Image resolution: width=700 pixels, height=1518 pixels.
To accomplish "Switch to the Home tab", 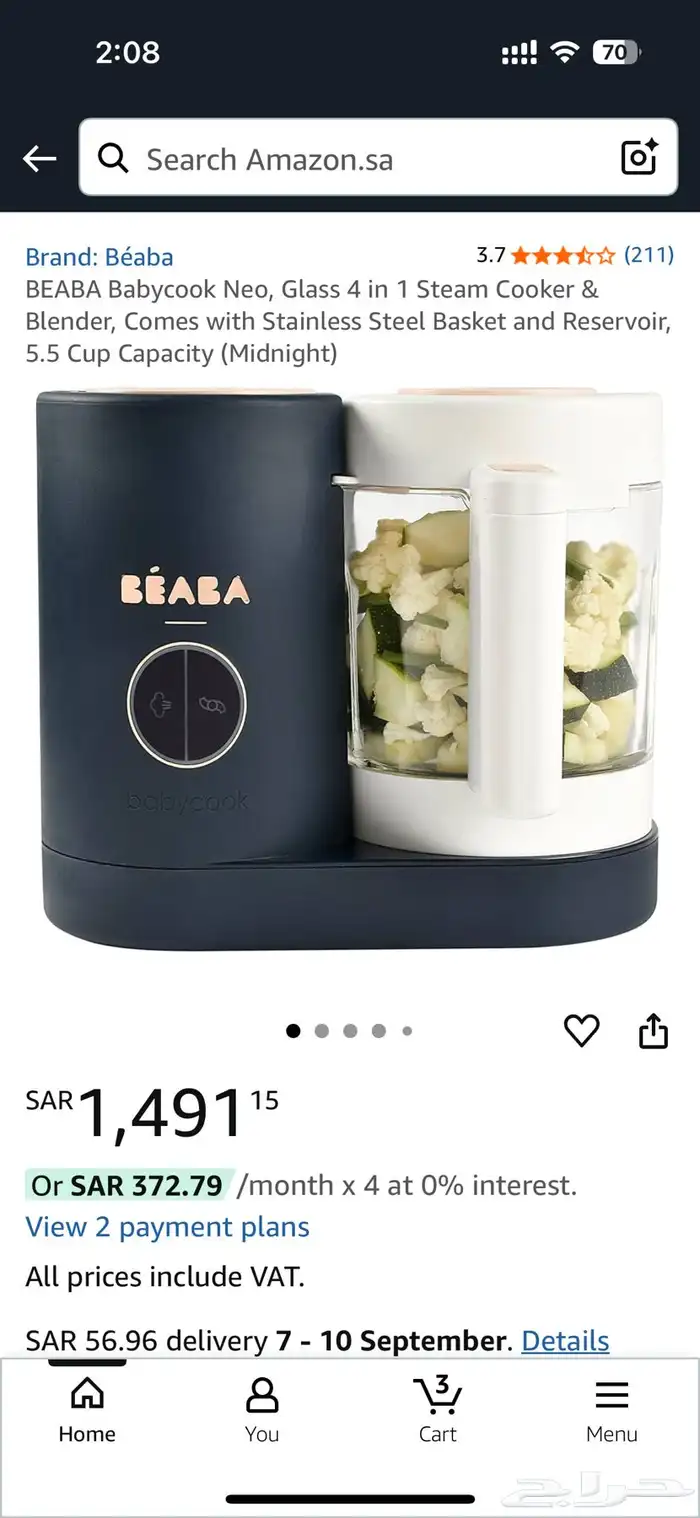I will 87,1410.
